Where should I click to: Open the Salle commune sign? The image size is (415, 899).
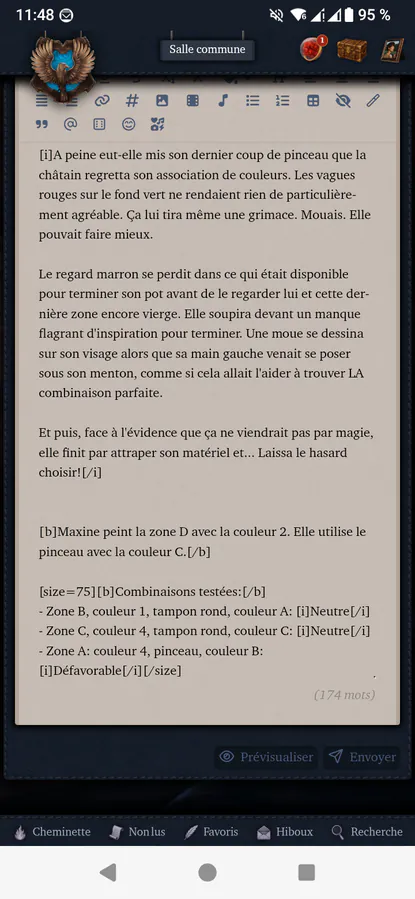[207, 49]
